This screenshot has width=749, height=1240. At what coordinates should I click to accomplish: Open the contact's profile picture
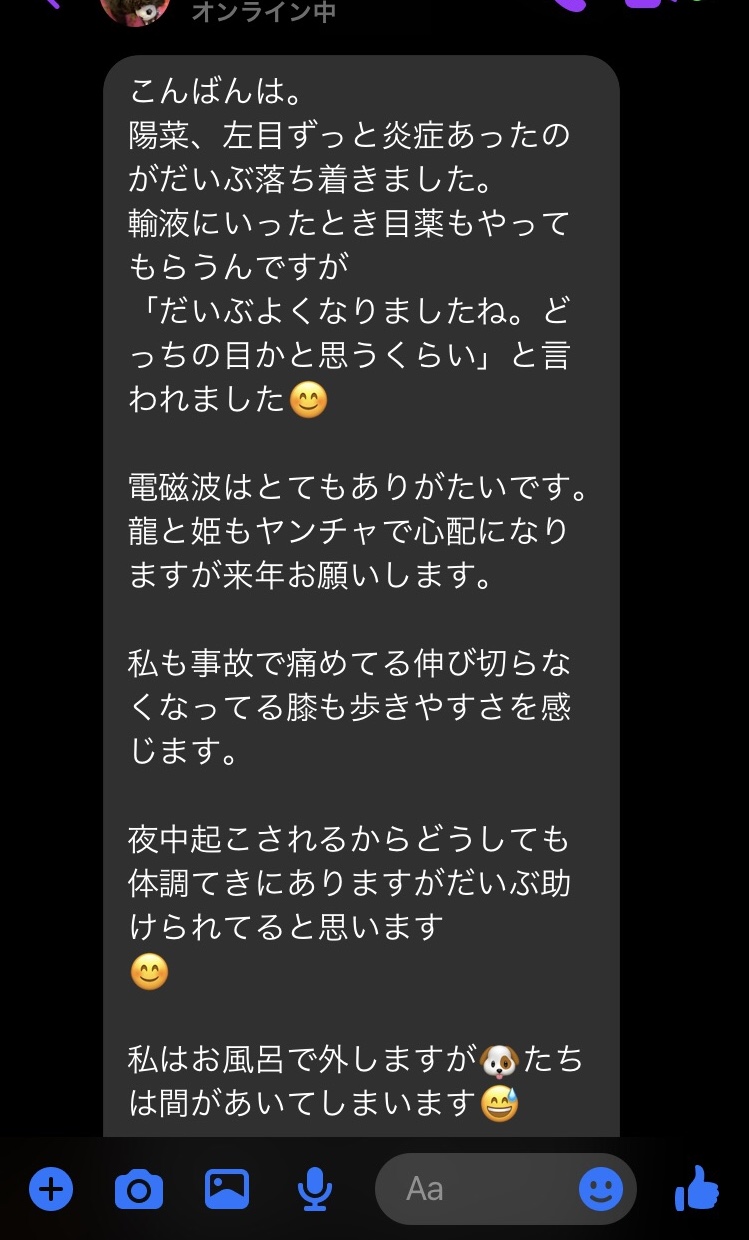tap(135, 10)
